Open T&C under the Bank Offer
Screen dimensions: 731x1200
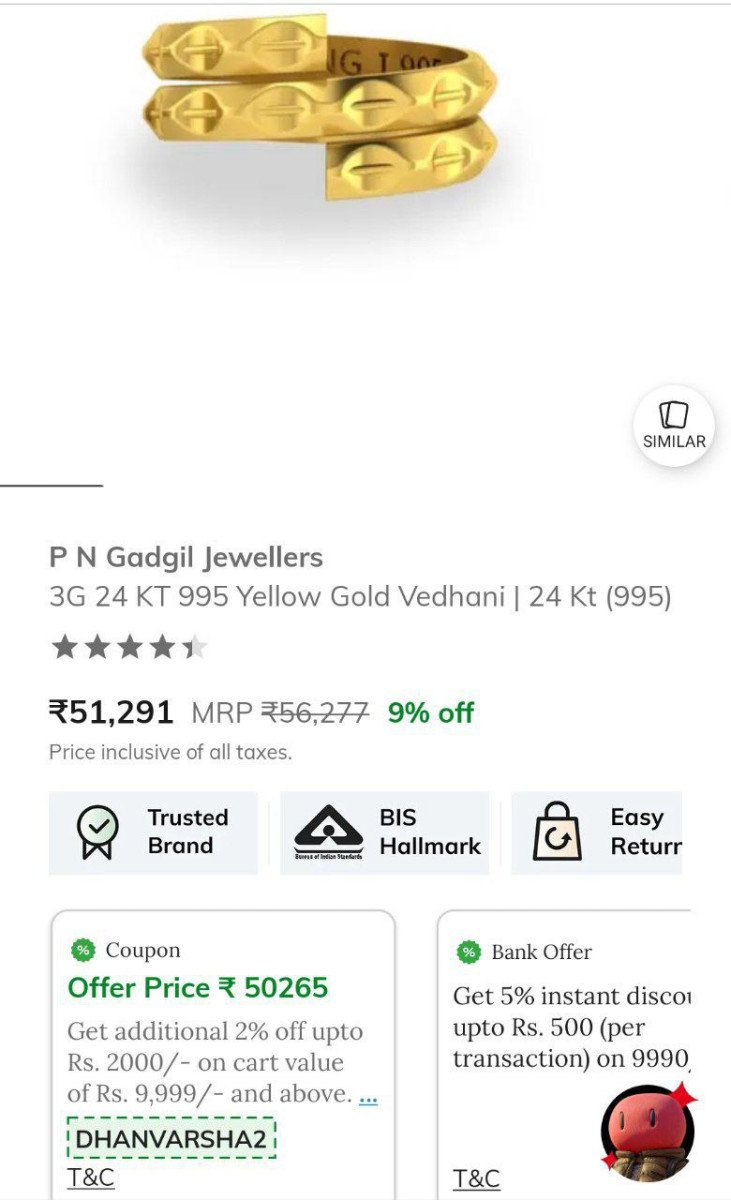pyautogui.click(x=476, y=1178)
